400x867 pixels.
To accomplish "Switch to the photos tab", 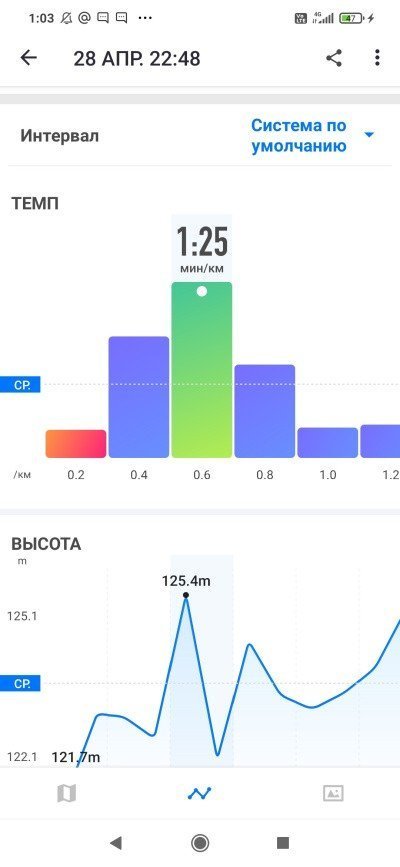I will (333, 794).
